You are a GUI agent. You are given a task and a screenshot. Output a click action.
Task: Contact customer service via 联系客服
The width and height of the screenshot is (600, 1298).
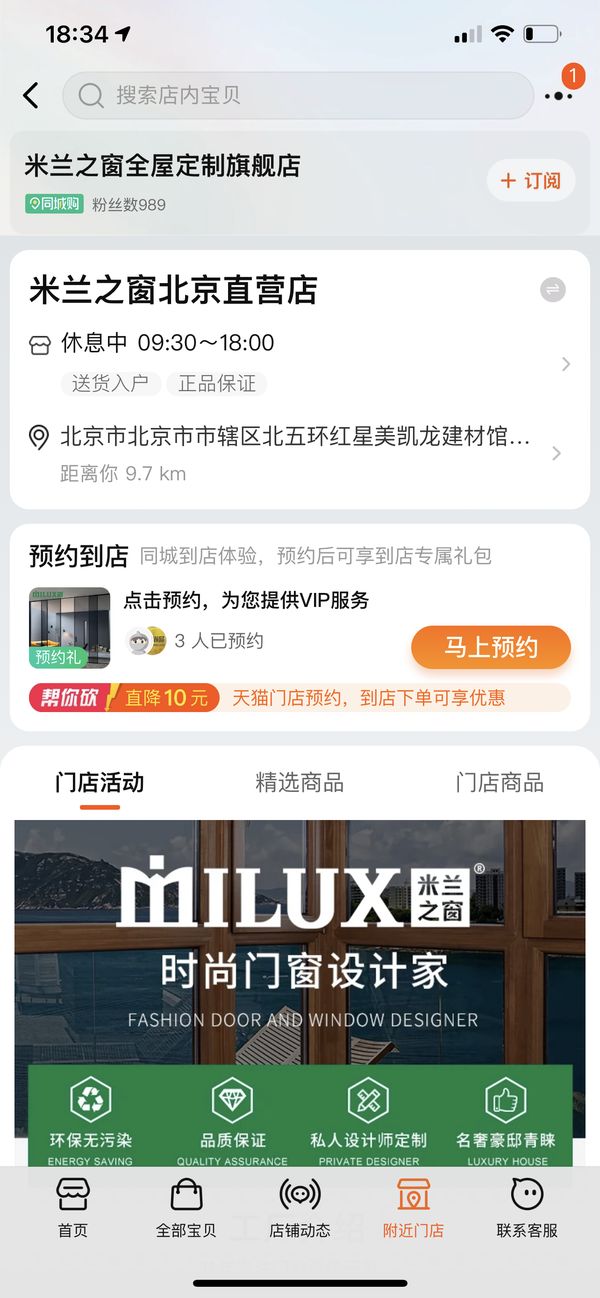527,1207
